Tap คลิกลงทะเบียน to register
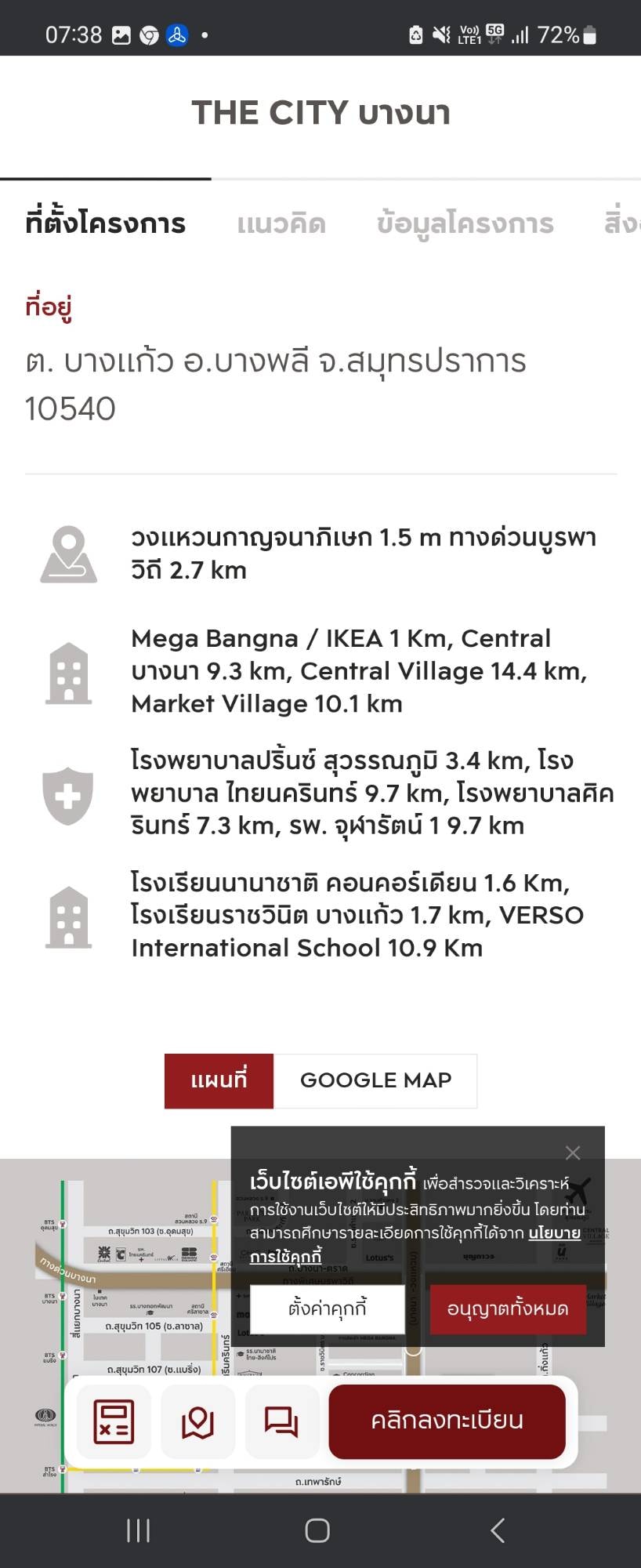641x1568 pixels. [447, 1421]
